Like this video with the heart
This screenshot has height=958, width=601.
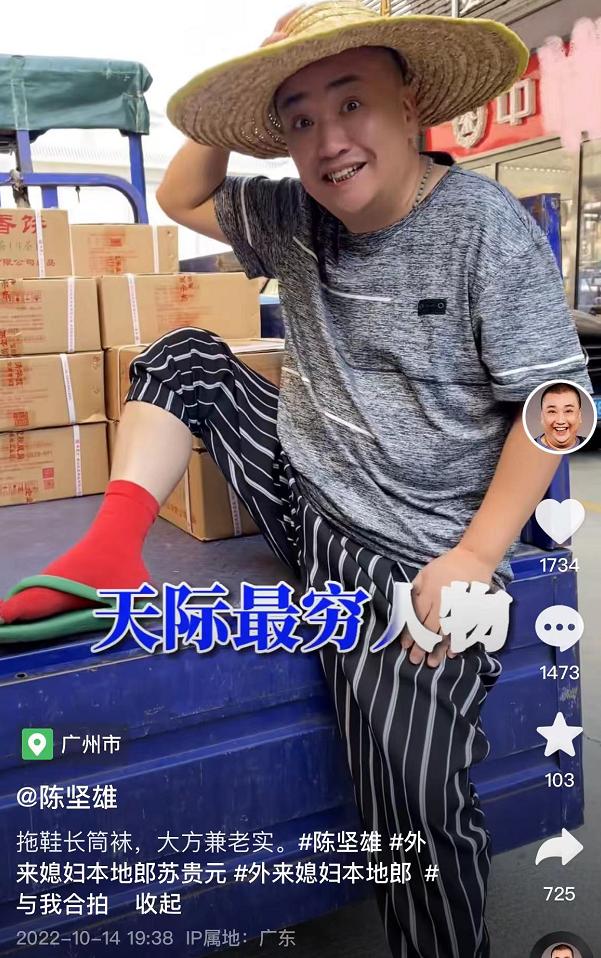coord(559,521)
